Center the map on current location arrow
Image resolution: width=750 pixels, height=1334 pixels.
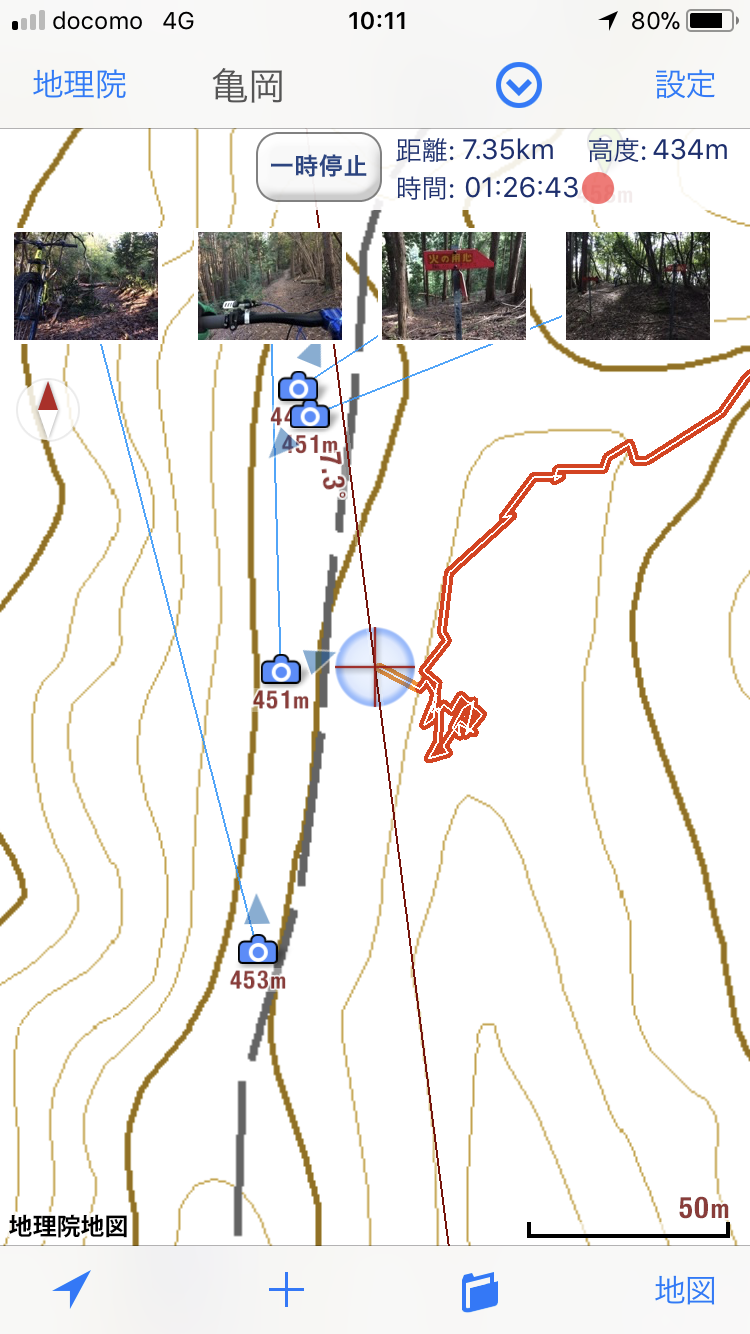(72, 1290)
